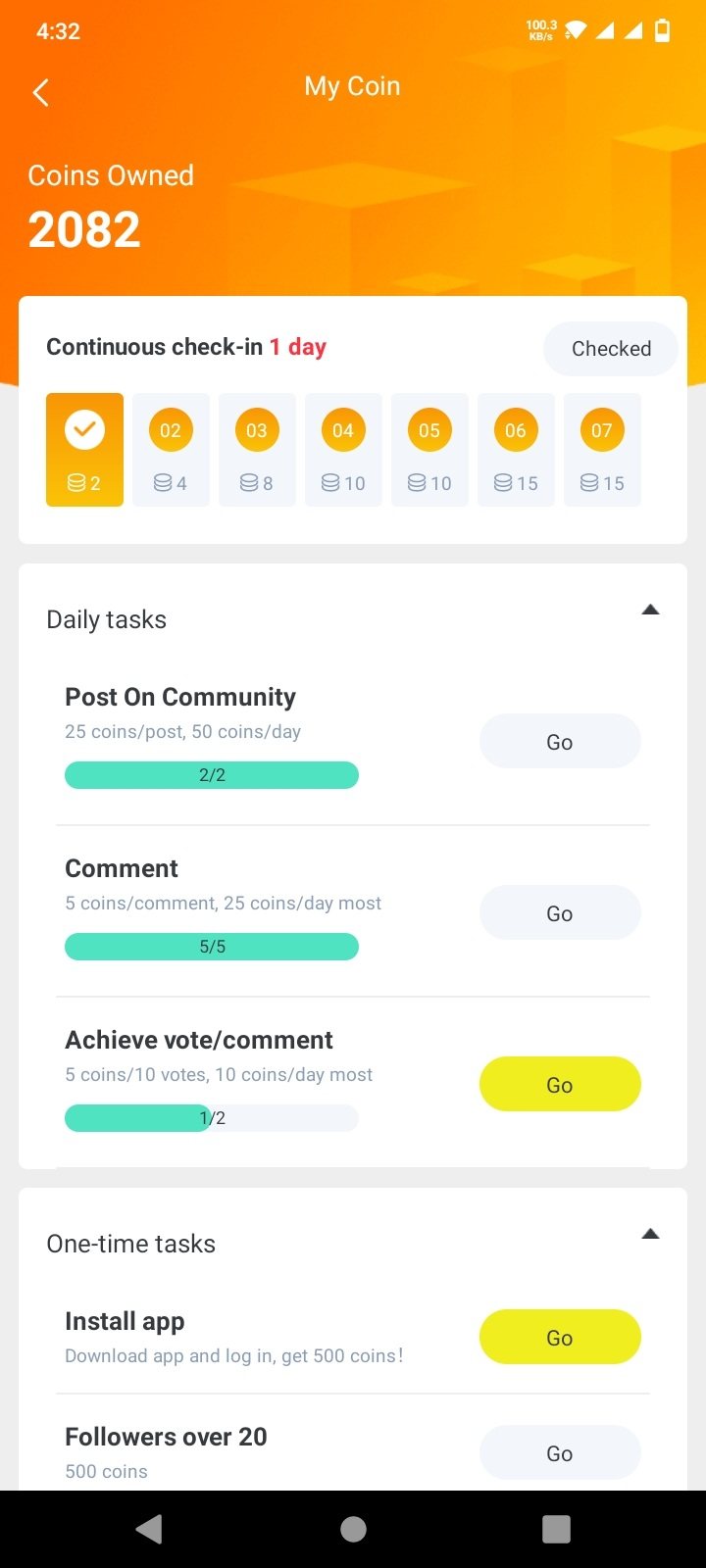The width and height of the screenshot is (706, 1568).
Task: Open recent apps from navigation bar
Action: (x=556, y=1529)
